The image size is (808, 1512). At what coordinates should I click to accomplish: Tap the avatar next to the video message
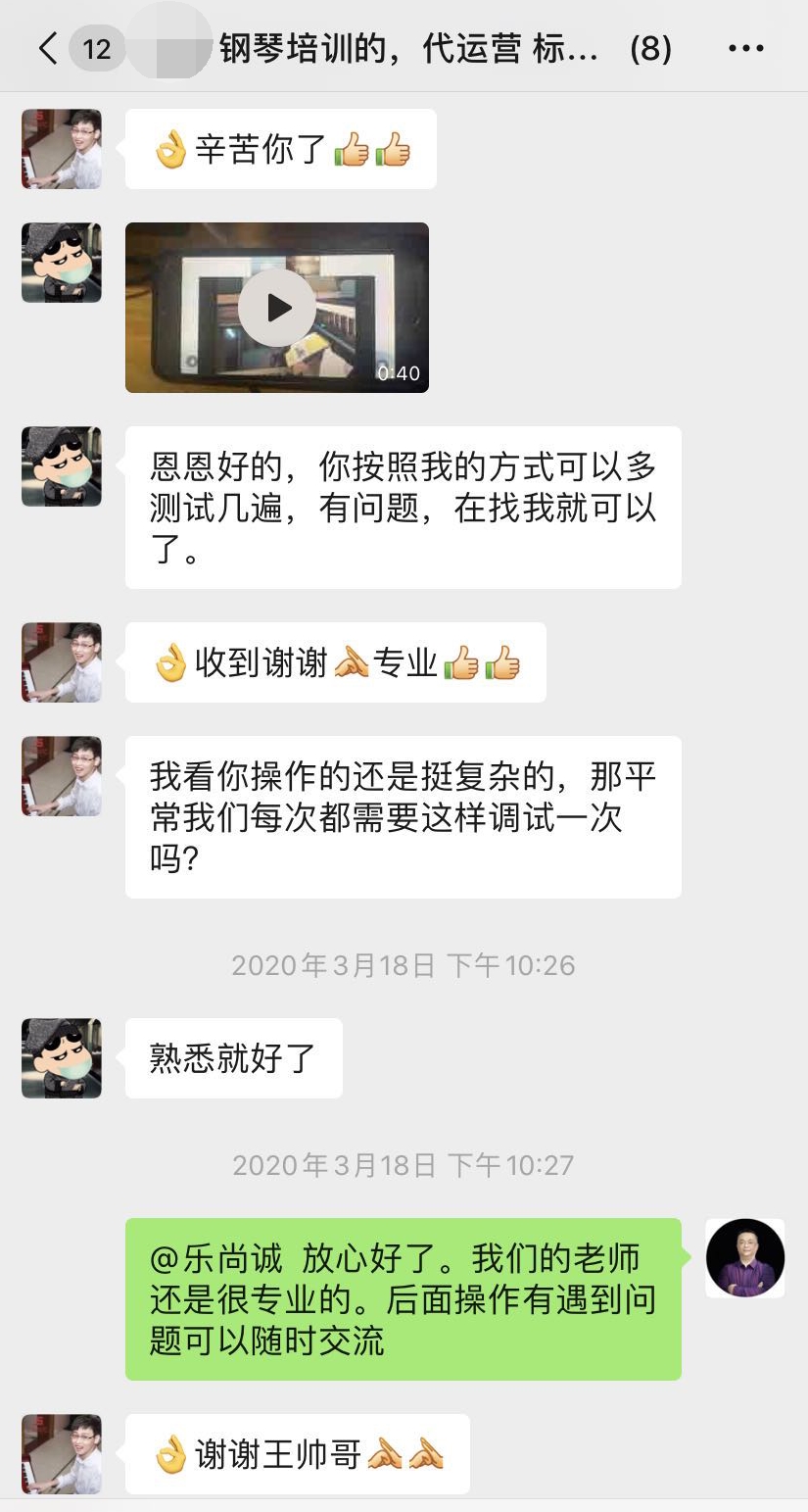click(62, 263)
